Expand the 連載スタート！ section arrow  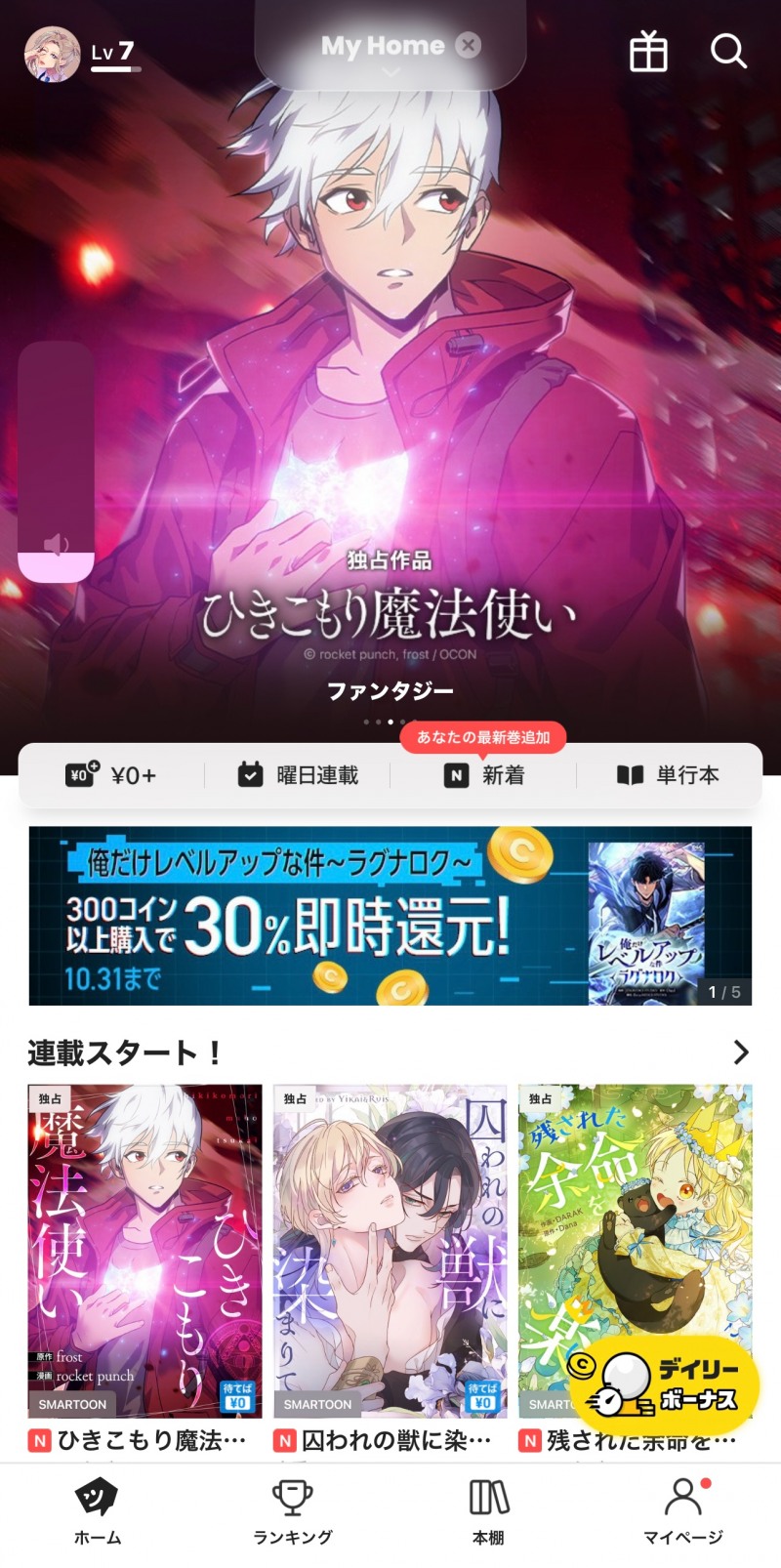[741, 1052]
